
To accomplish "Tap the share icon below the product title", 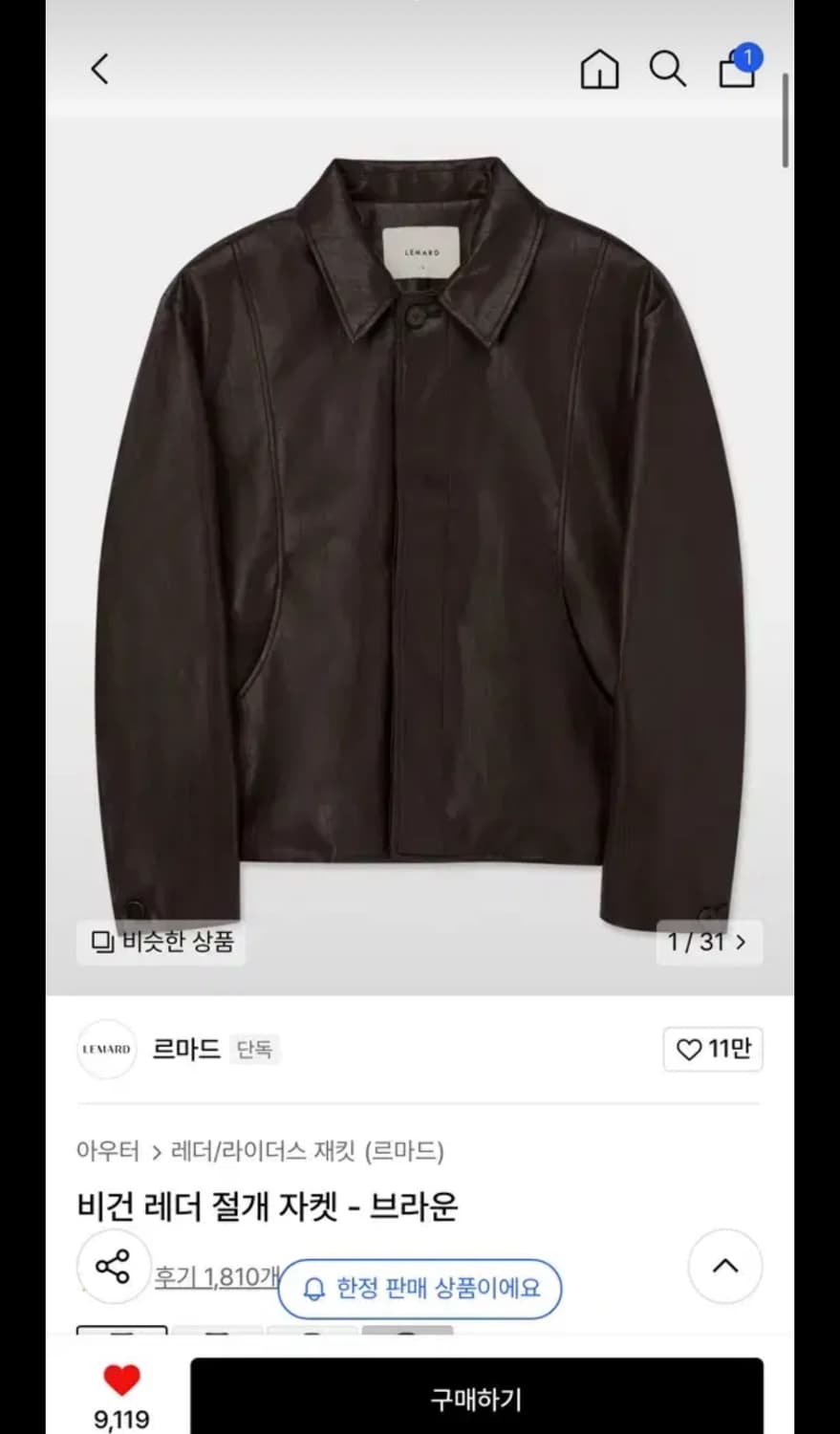I will [114, 1267].
